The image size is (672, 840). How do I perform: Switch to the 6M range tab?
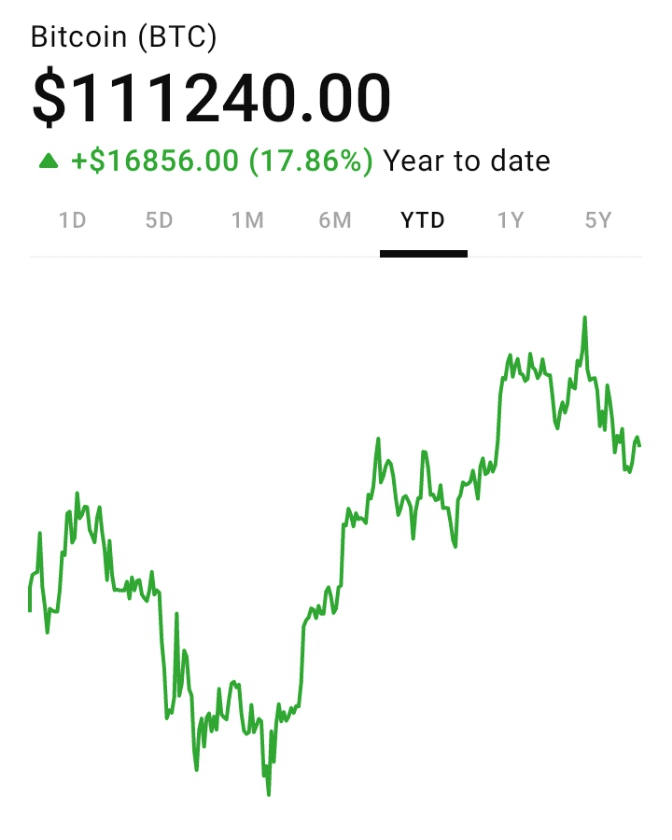pyautogui.click(x=335, y=221)
